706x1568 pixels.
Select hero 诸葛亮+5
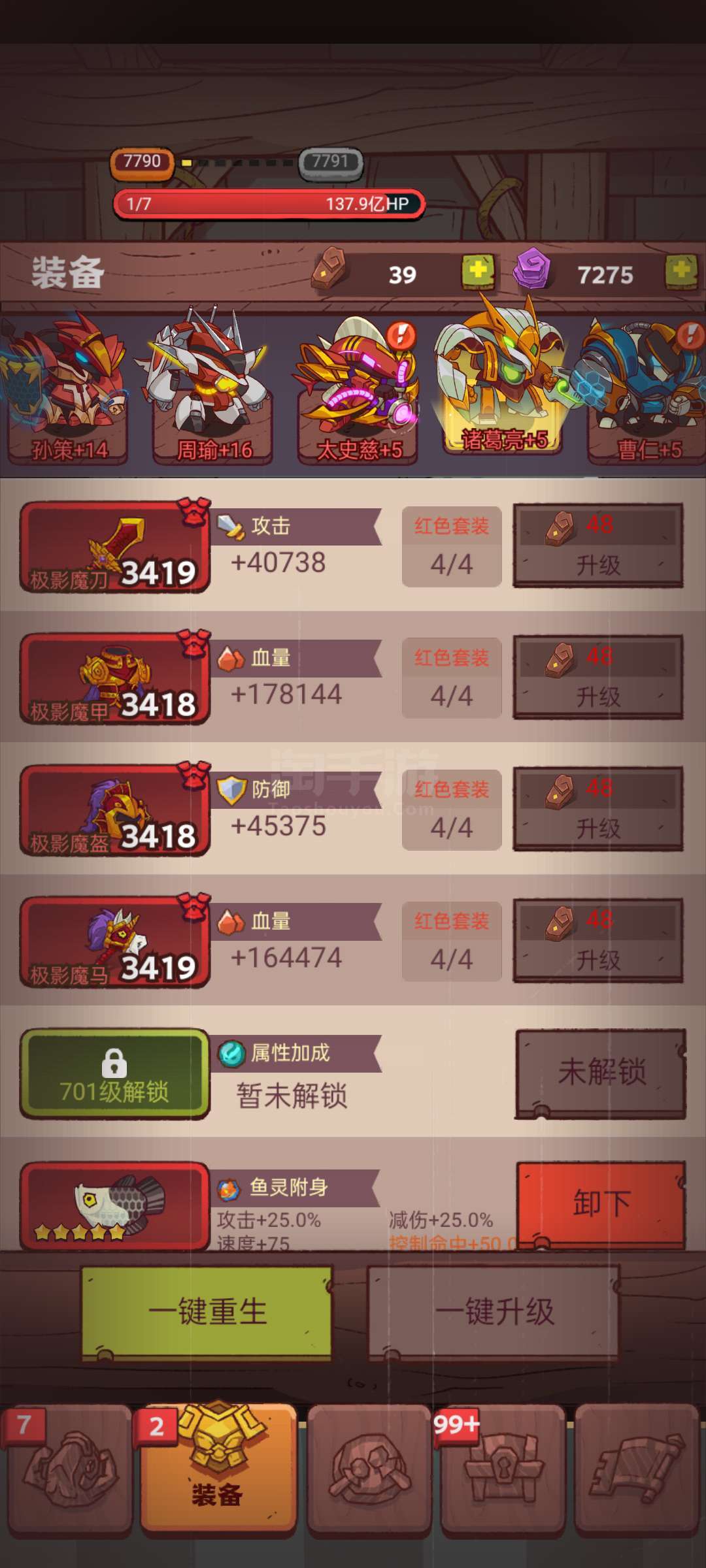(x=503, y=382)
